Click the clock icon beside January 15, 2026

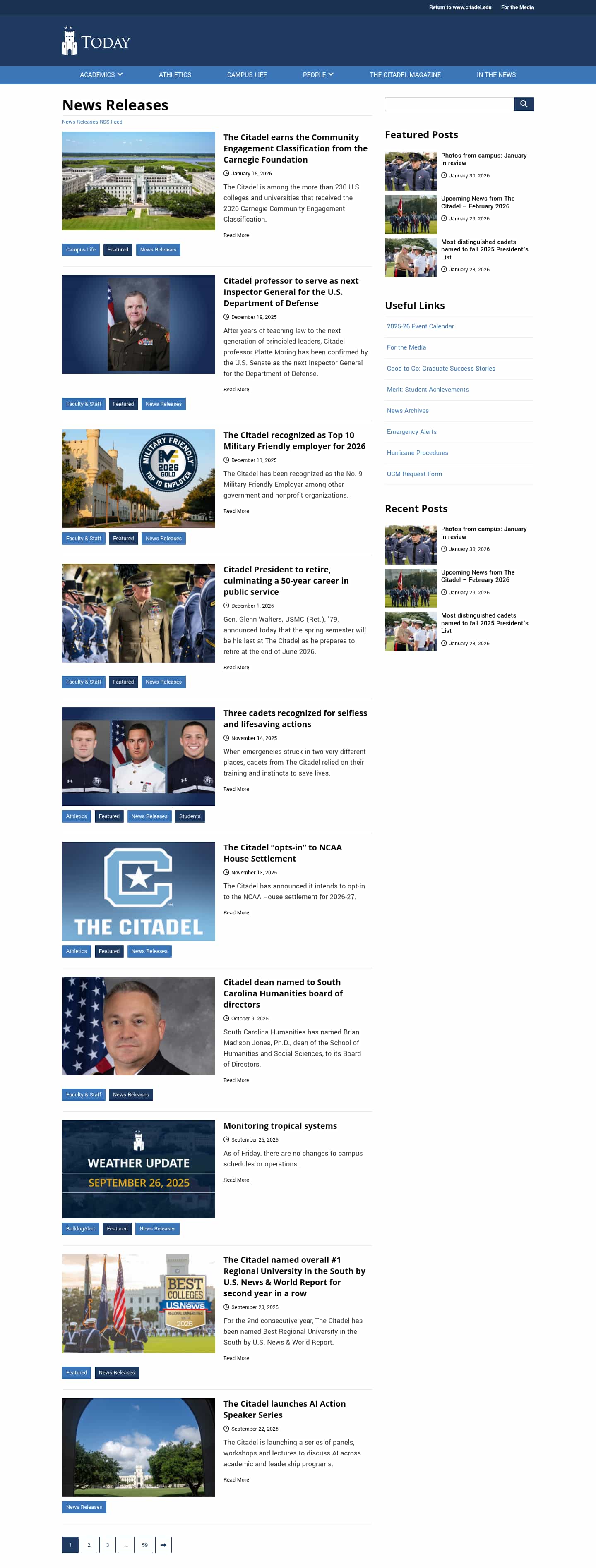[226, 173]
